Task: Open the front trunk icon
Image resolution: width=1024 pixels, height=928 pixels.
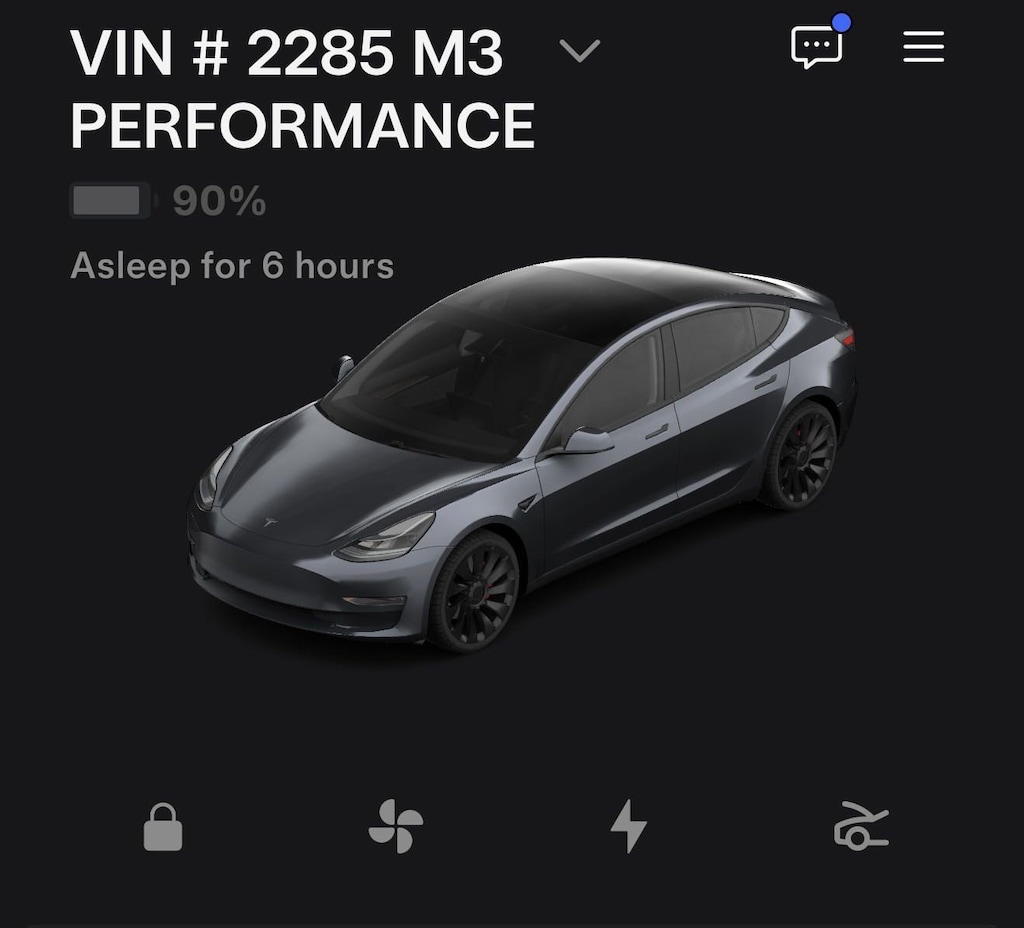Action: coord(861,828)
